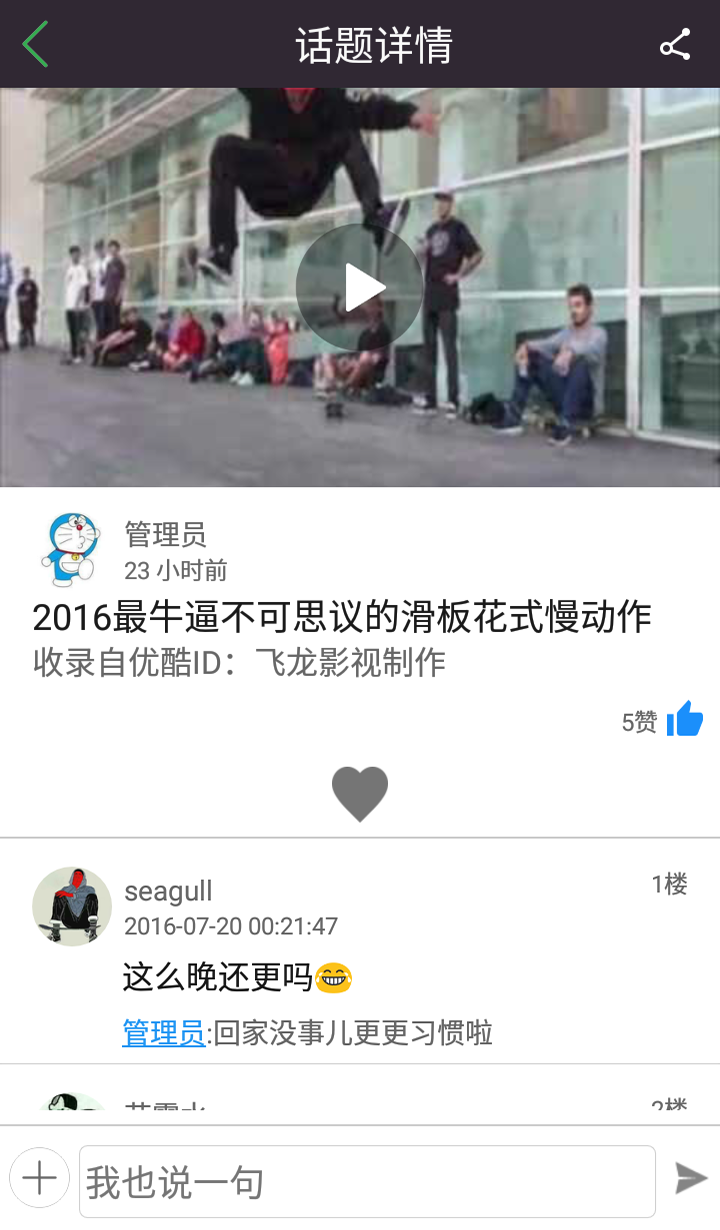The height and width of the screenshot is (1230, 720).
Task: Send the comment with the arrow icon
Action: 690,1178
